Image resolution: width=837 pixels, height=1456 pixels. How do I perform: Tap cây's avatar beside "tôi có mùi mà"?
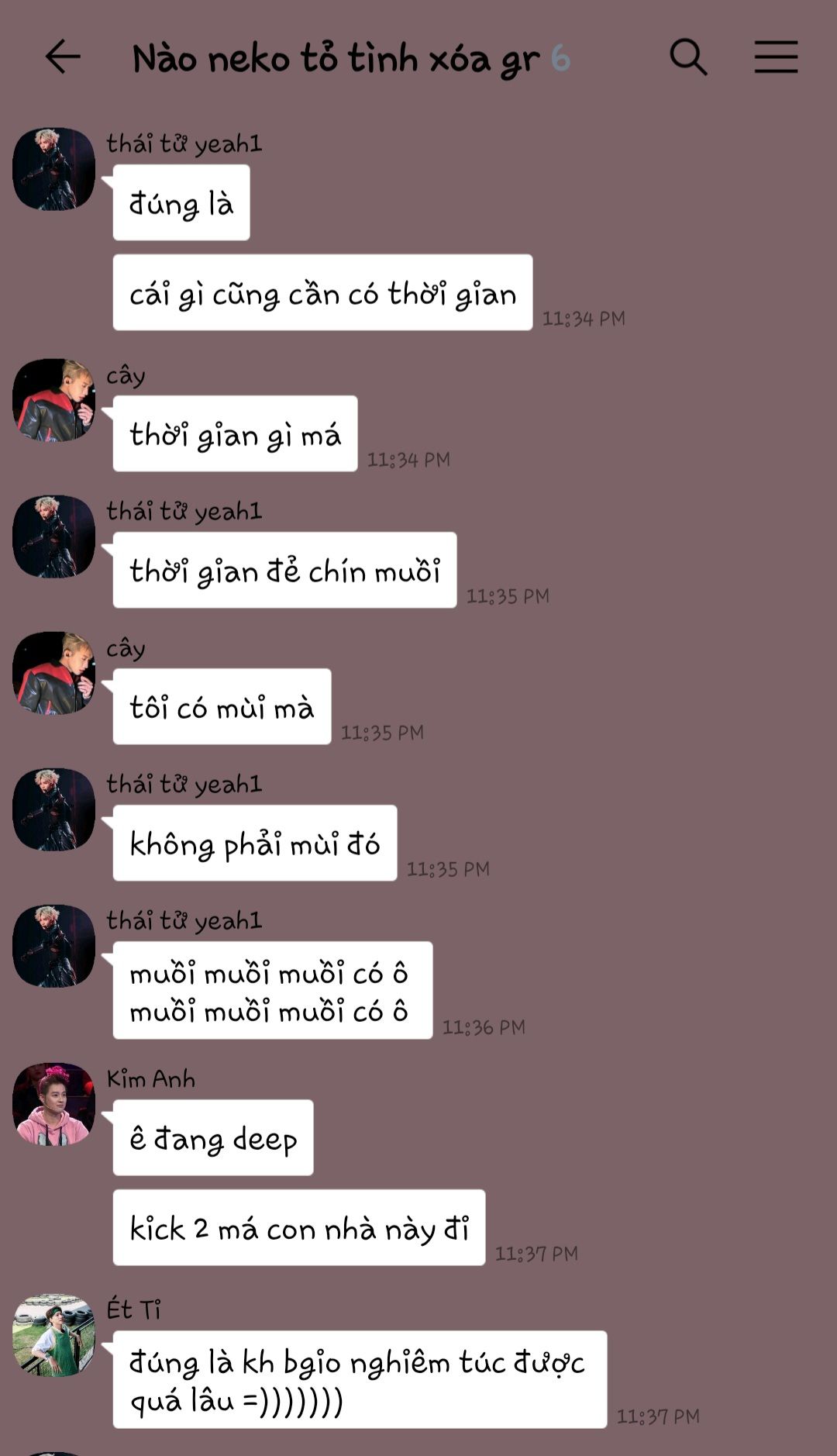tap(53, 672)
